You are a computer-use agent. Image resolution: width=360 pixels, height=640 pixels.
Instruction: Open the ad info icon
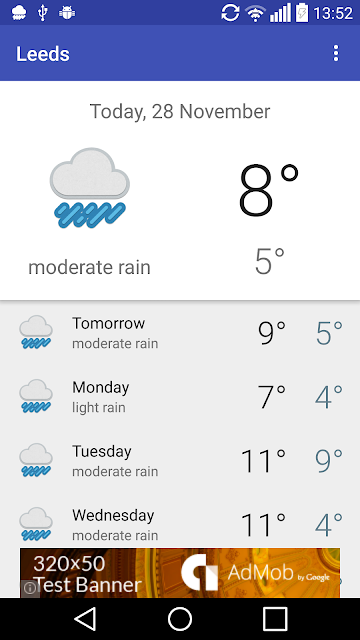coord(29,589)
